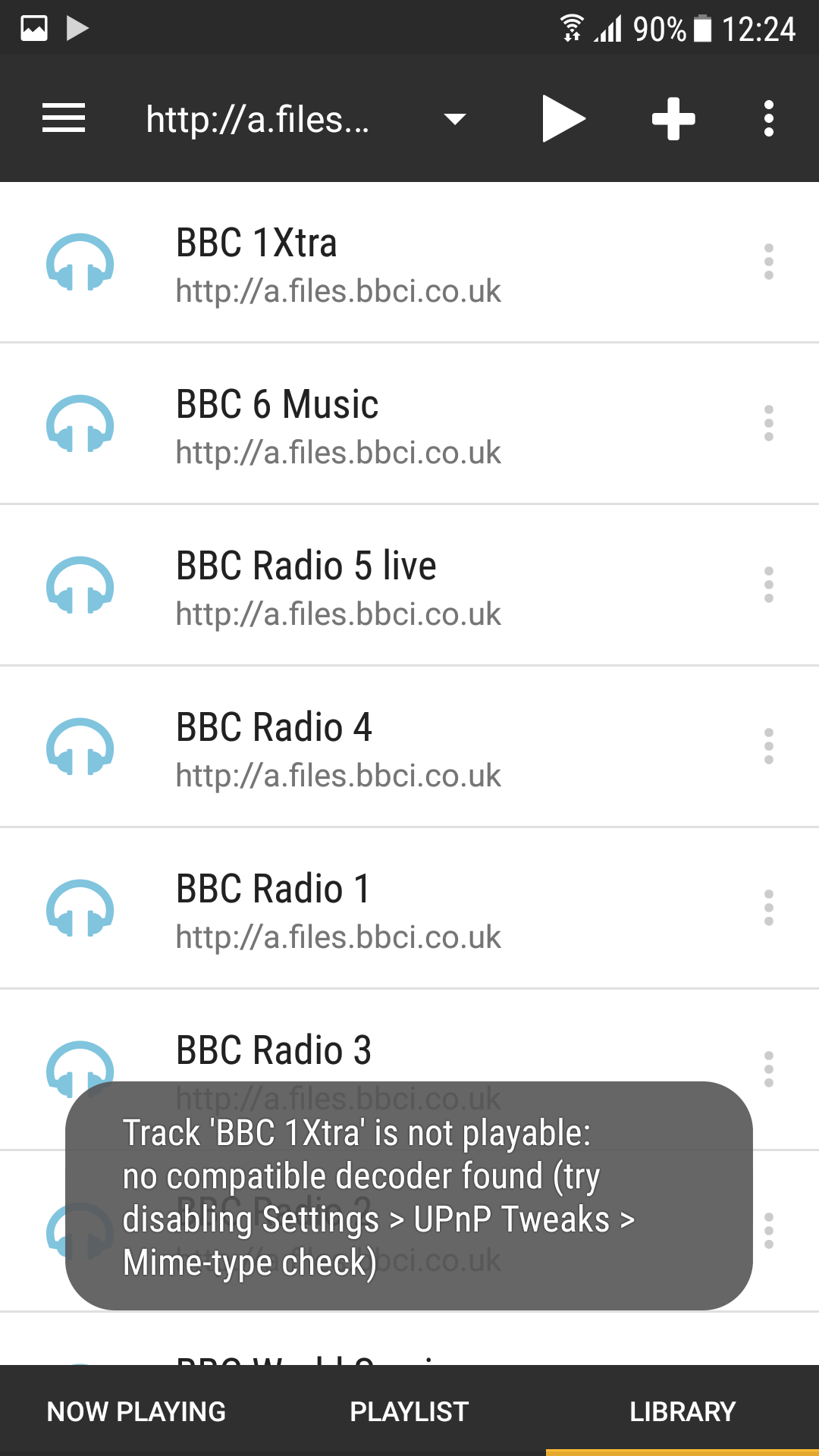Open the hamburger navigation drawer
The image size is (819, 1456).
coord(64,118)
